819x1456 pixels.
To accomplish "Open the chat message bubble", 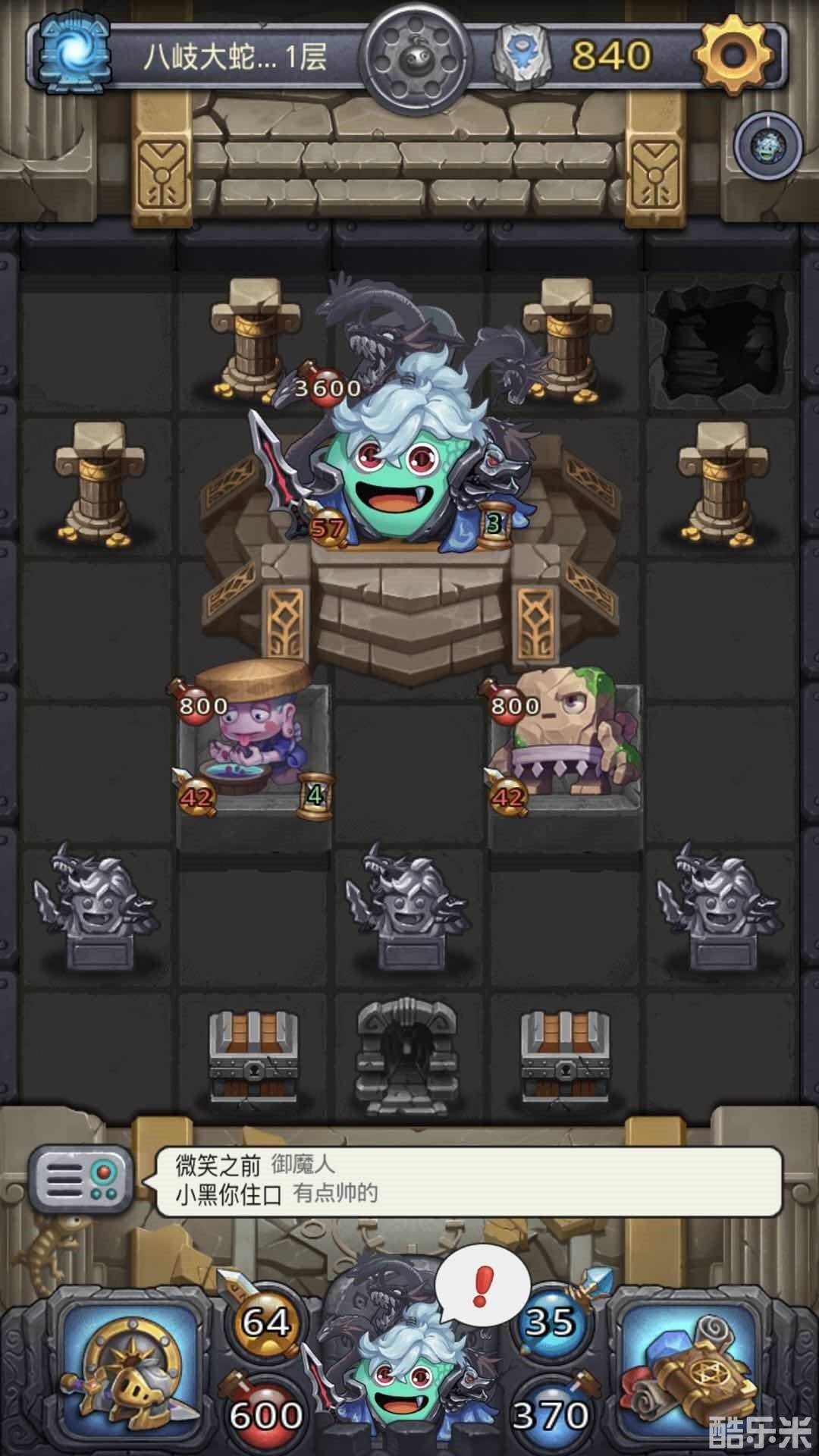I will [466, 1179].
